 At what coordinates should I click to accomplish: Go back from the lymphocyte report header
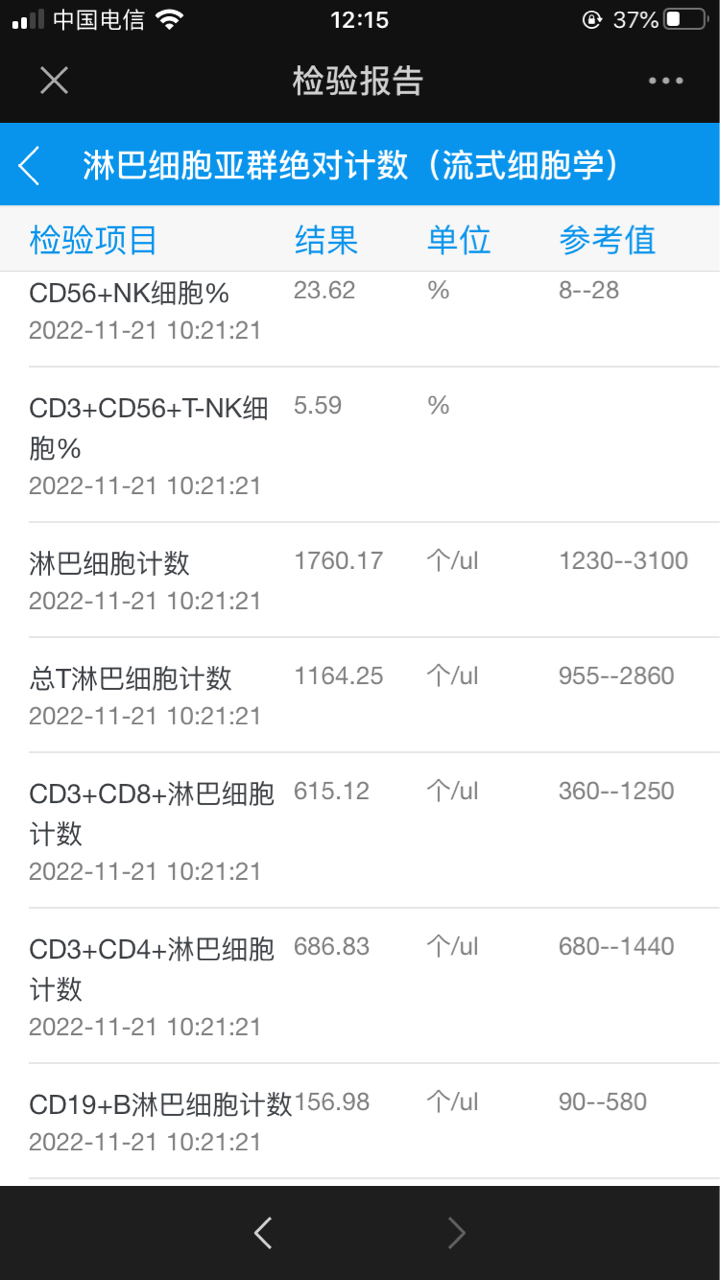[x=29, y=166]
